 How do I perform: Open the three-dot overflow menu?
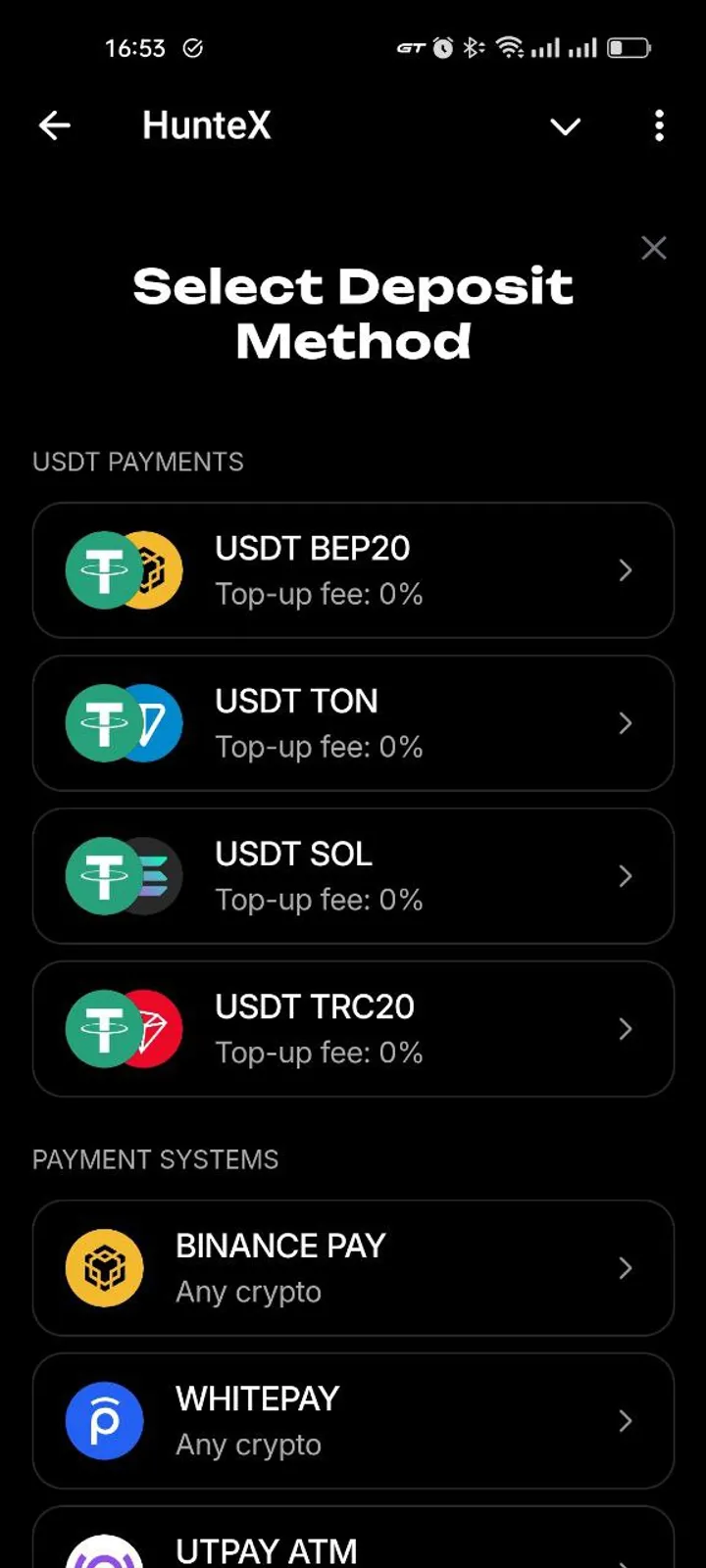[659, 125]
